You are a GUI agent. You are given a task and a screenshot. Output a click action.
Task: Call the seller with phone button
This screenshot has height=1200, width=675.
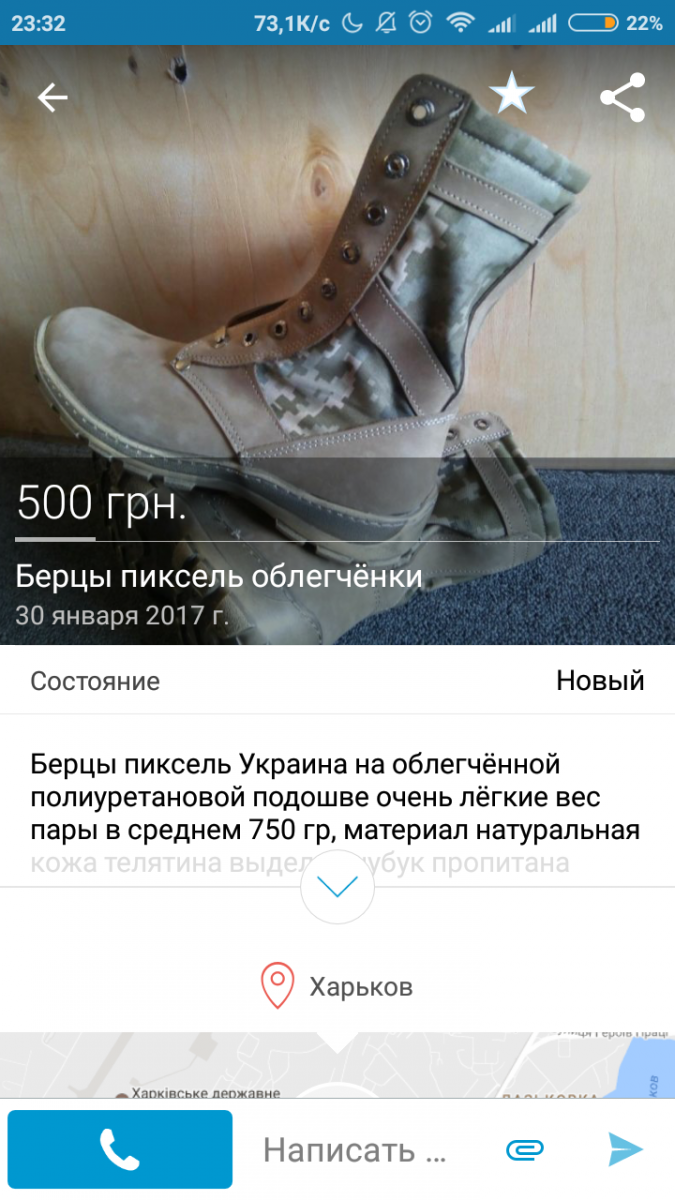pyautogui.click(x=120, y=1150)
